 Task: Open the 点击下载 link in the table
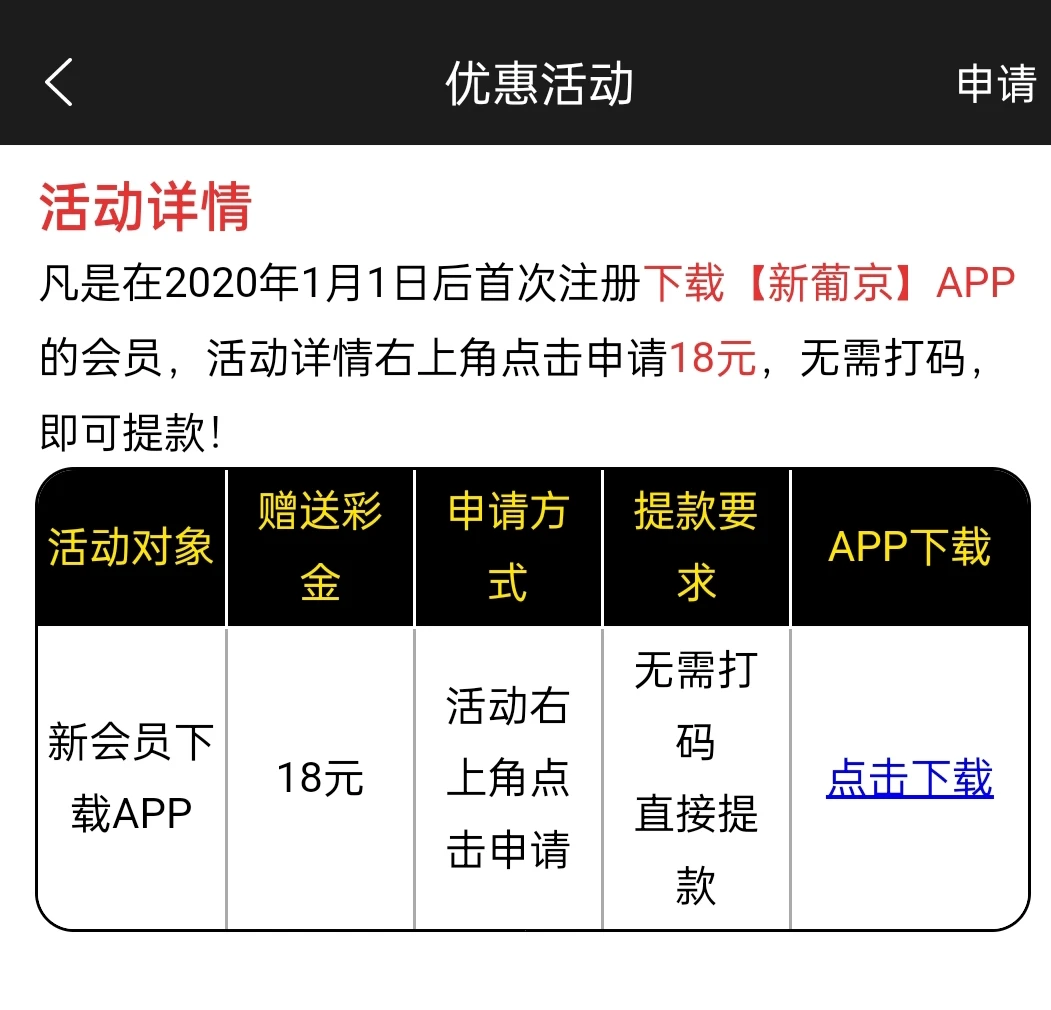point(909,778)
